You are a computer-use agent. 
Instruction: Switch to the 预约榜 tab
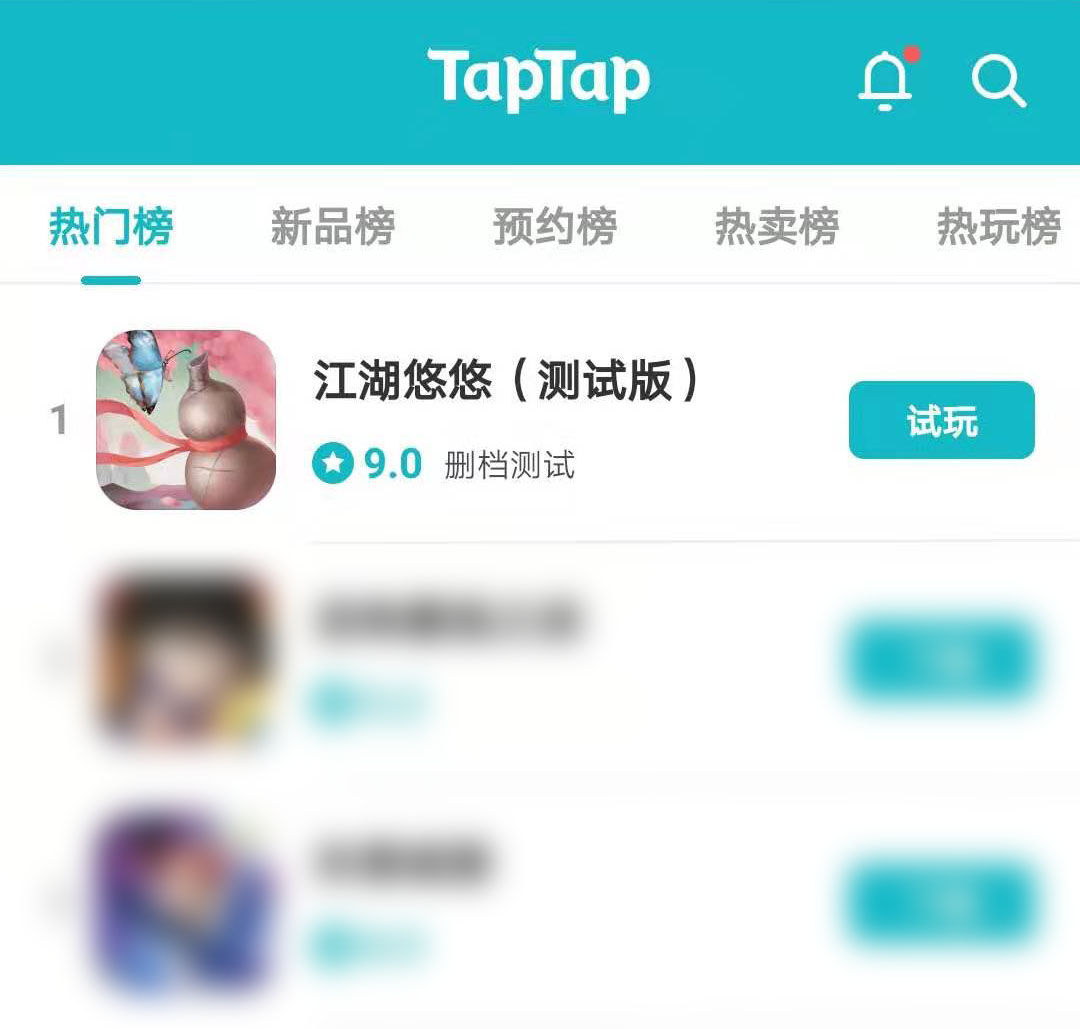(554, 227)
